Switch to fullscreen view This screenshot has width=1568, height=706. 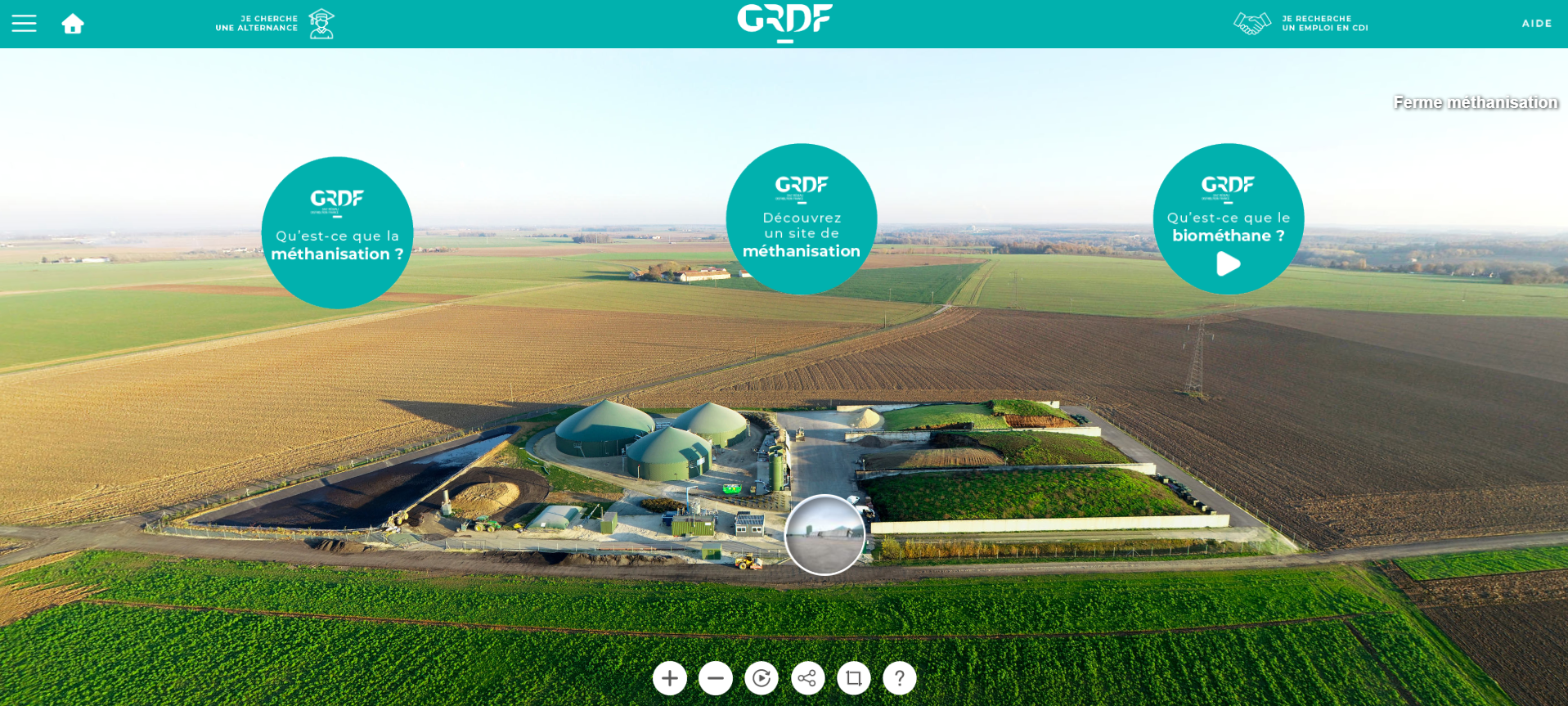coord(853,678)
